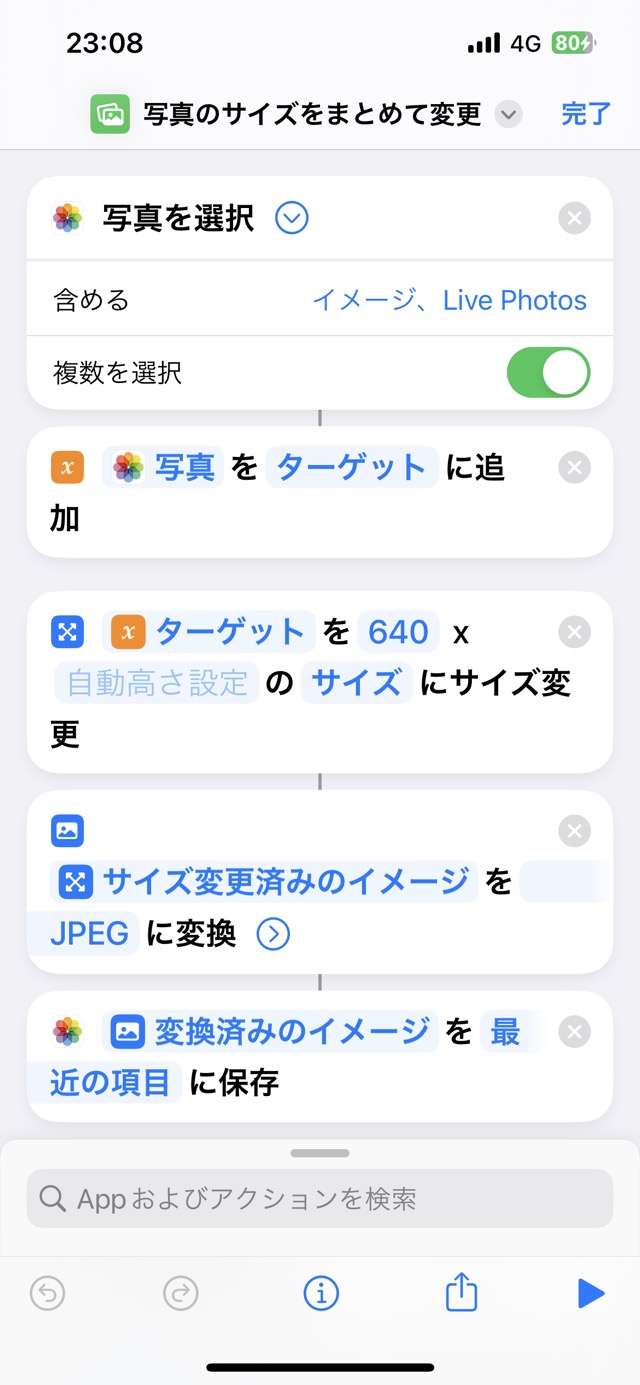Delete the convert image action

coord(575,831)
